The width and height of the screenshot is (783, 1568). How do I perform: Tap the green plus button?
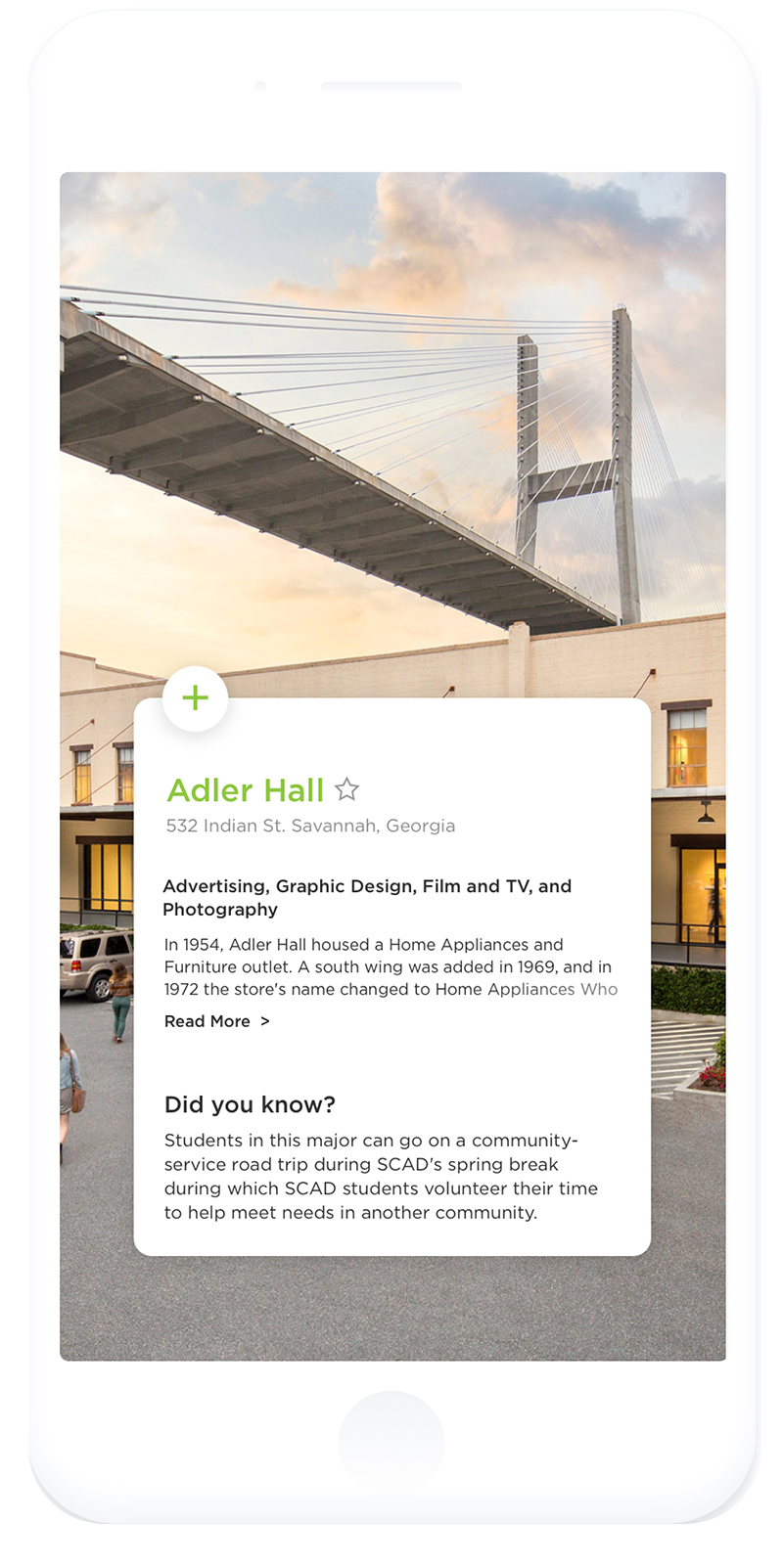pos(196,697)
